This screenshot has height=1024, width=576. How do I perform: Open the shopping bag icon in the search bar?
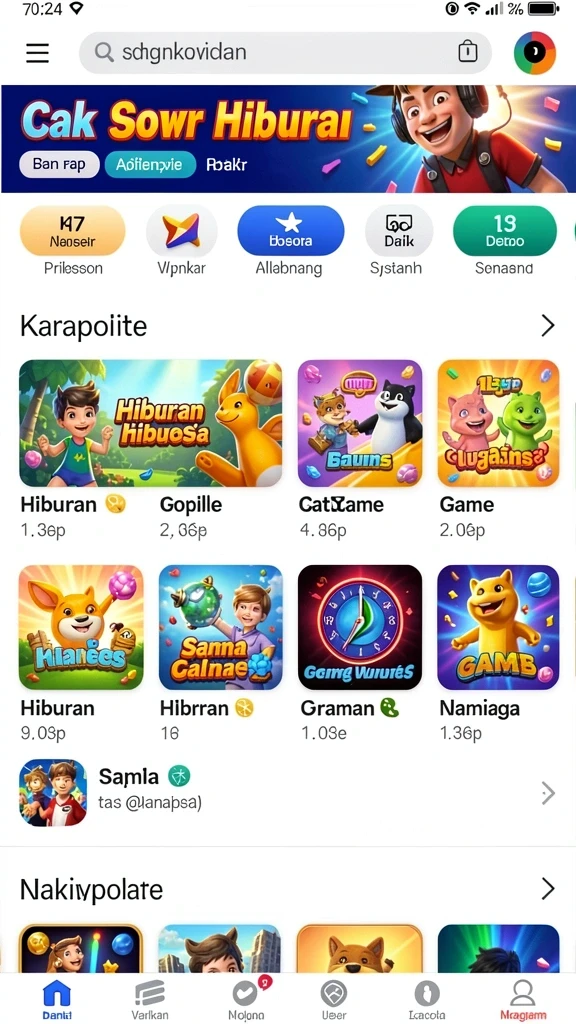coord(468,52)
